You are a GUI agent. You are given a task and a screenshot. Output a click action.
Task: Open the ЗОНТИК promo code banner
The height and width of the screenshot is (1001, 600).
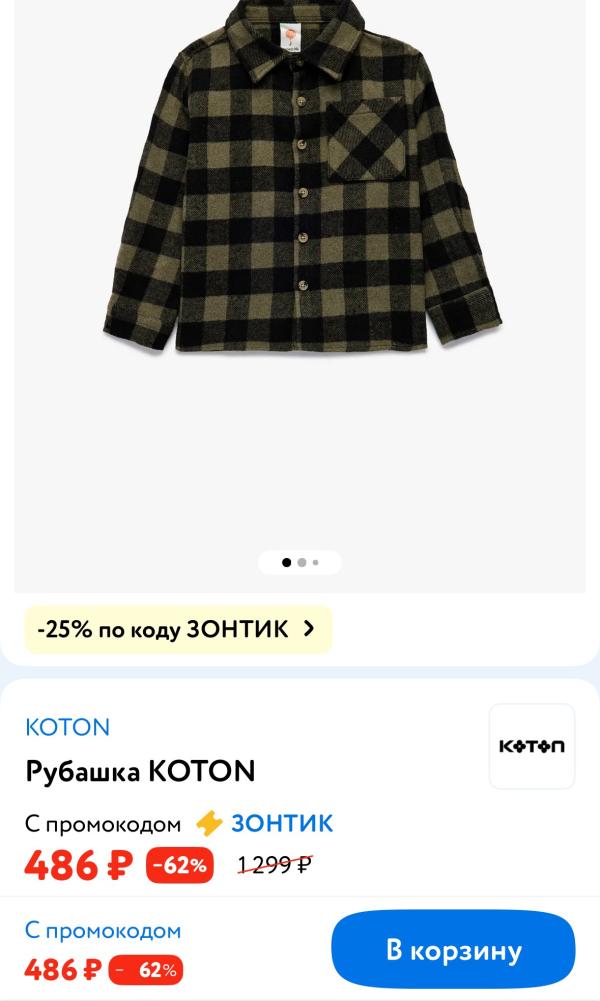pos(178,629)
